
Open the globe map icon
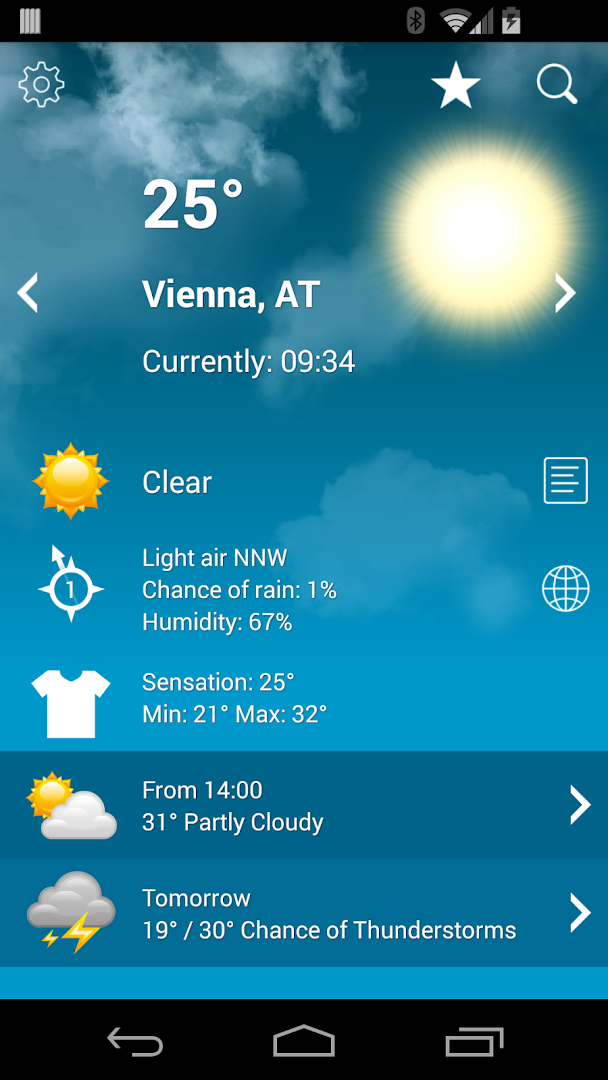[565, 588]
